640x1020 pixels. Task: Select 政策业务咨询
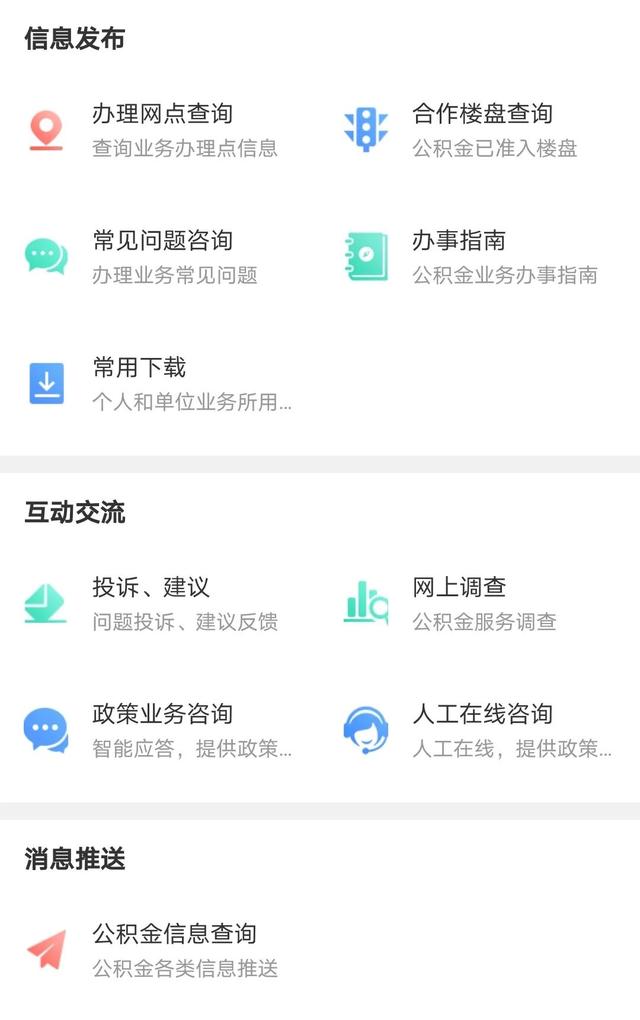pyautogui.click(x=162, y=714)
